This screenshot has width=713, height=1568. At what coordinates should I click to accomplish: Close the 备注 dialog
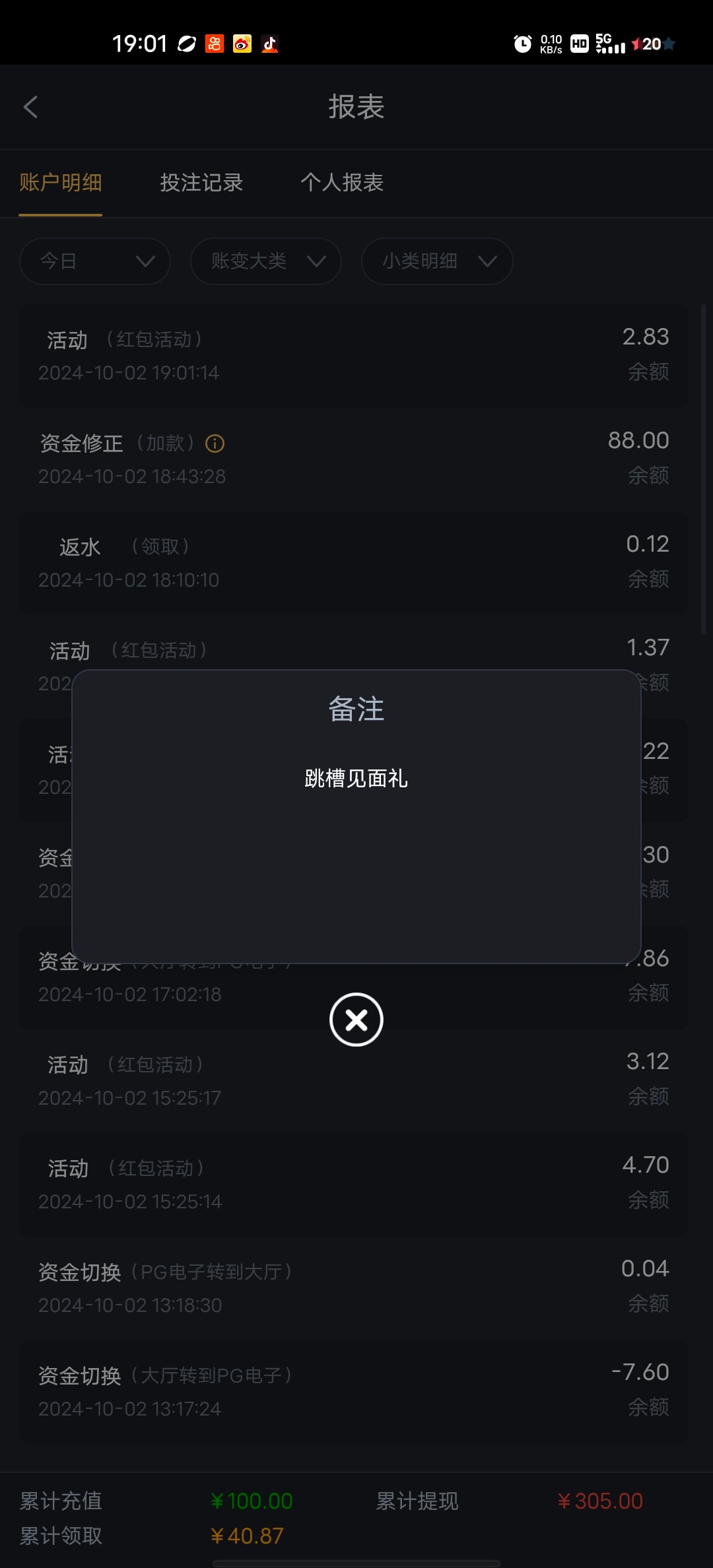[356, 1020]
